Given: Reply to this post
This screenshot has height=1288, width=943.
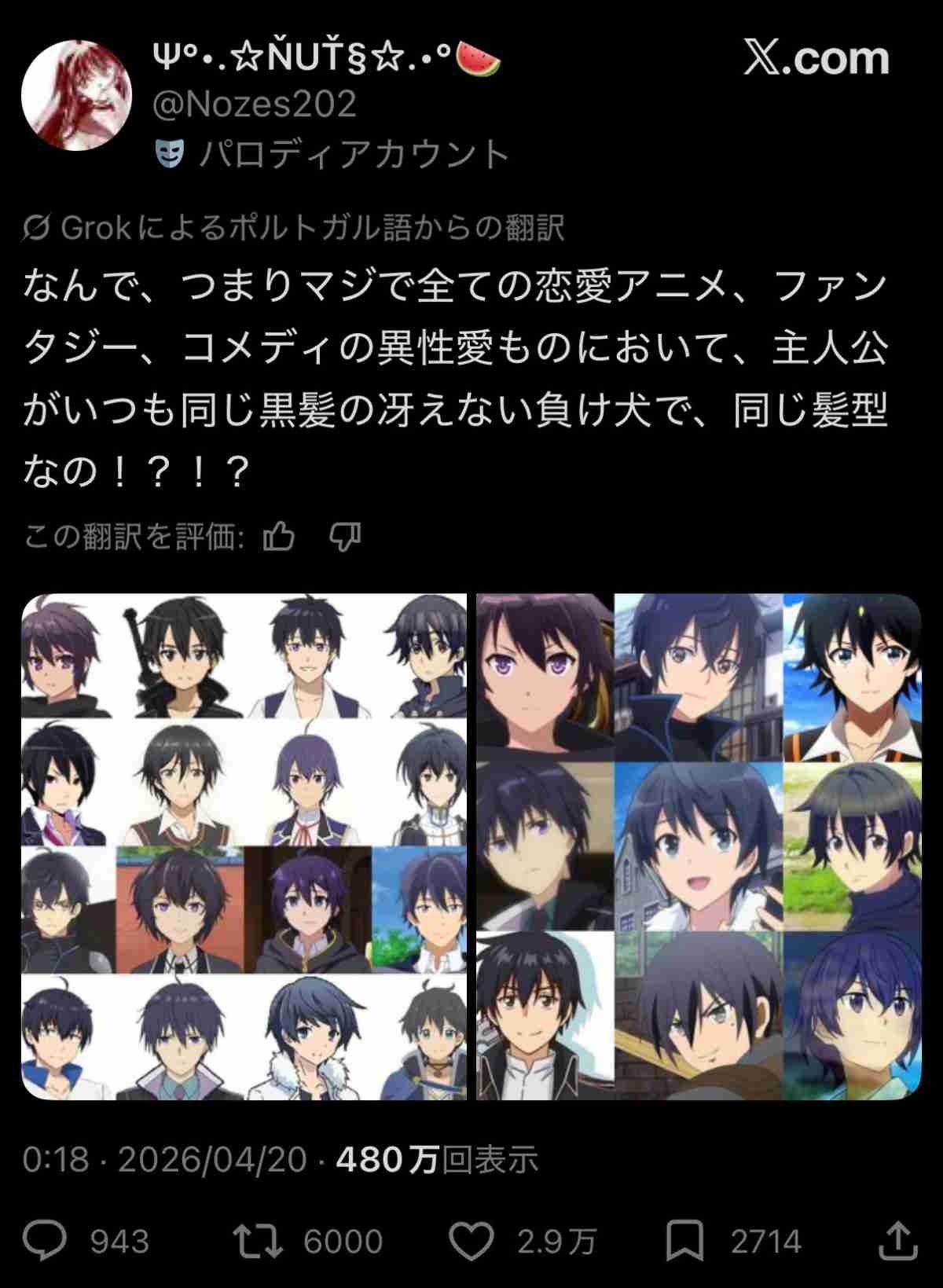Looking at the screenshot, I should [46, 1242].
